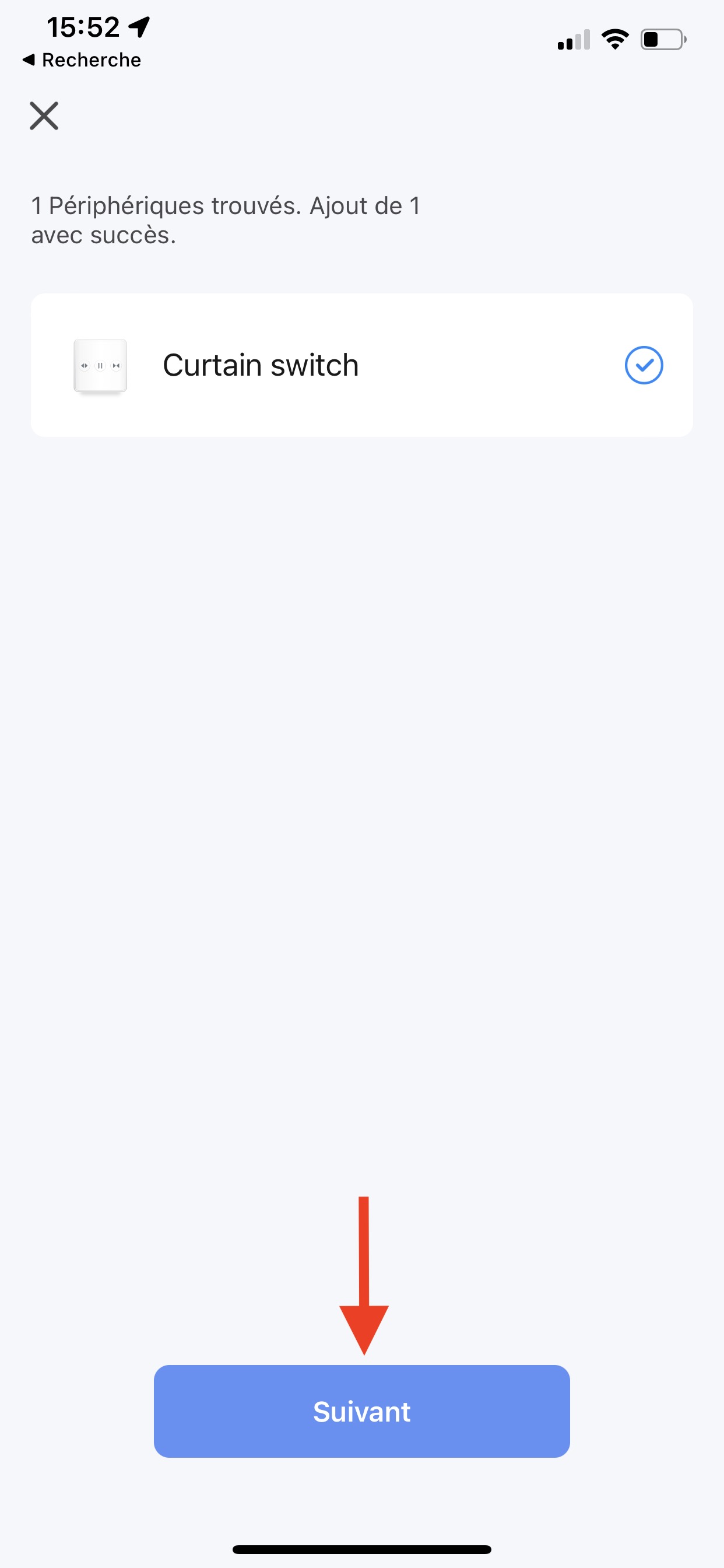Click the pause icon on the curtain switch thumbnail
724x1568 pixels.
tap(100, 365)
